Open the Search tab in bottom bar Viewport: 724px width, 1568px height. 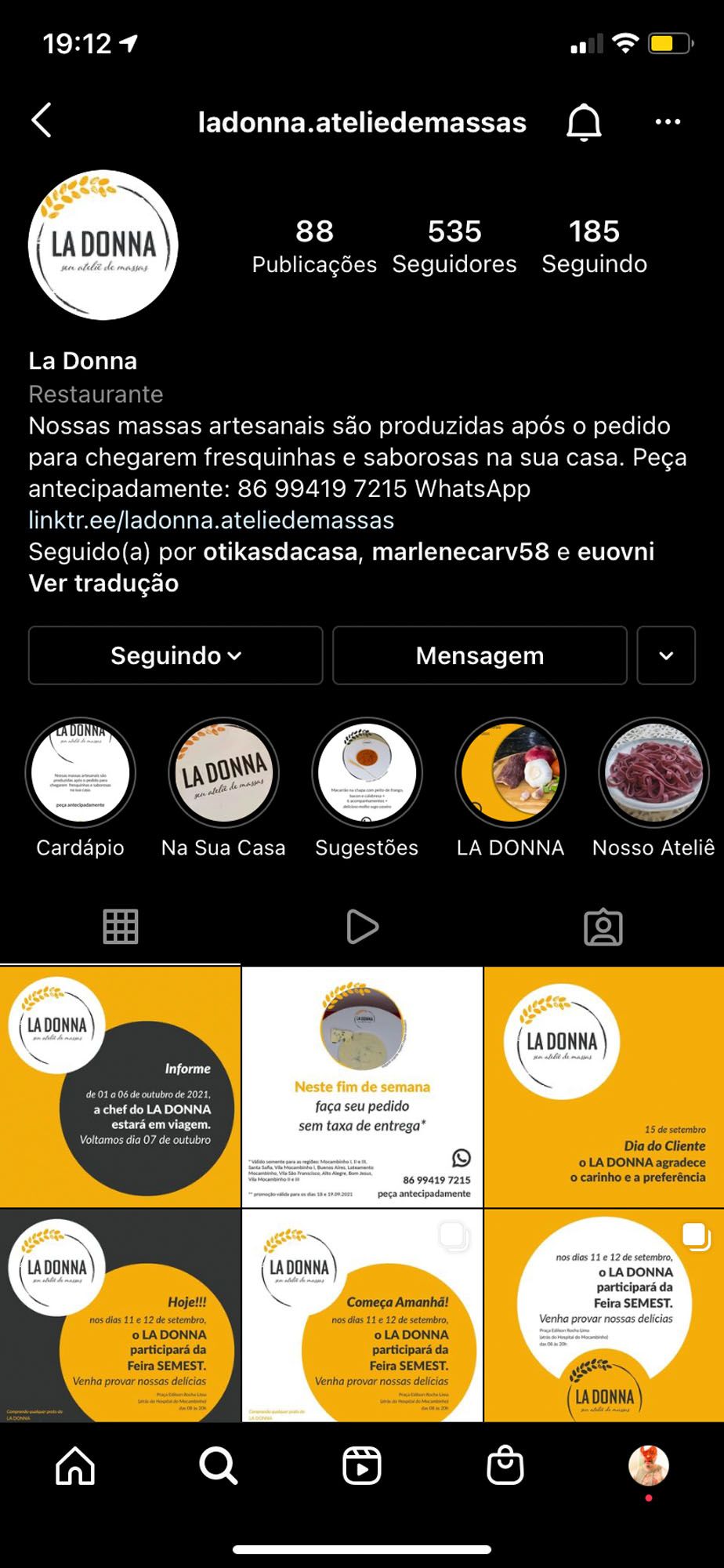click(218, 1465)
